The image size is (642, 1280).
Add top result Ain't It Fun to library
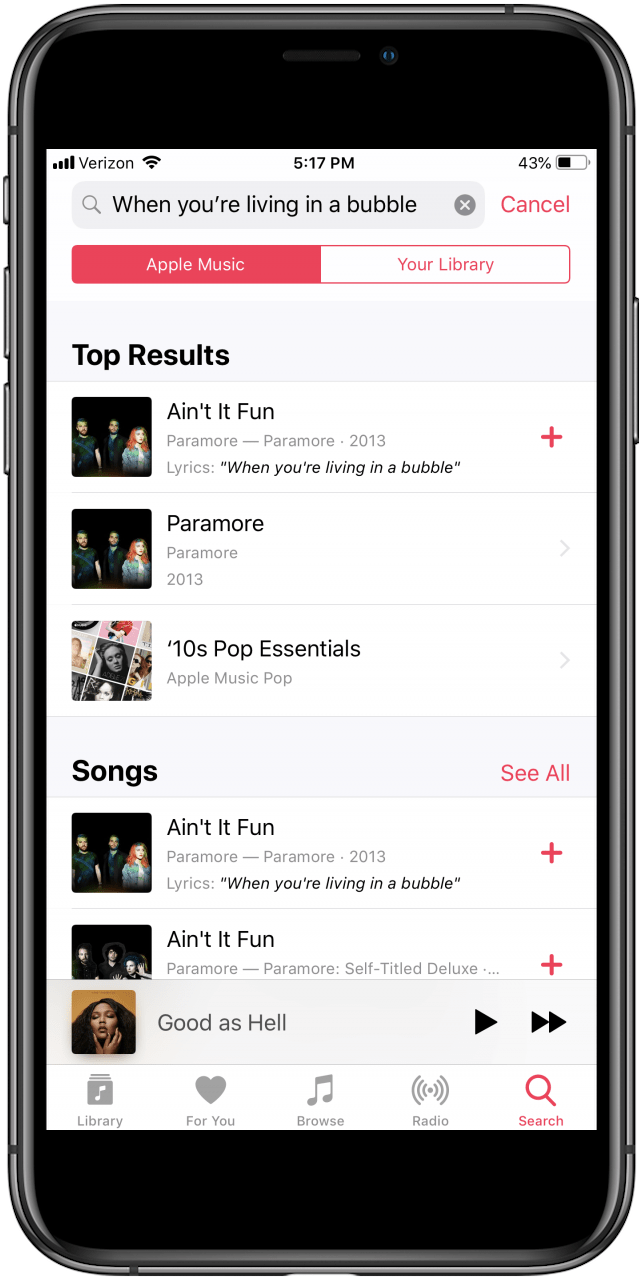coord(551,437)
